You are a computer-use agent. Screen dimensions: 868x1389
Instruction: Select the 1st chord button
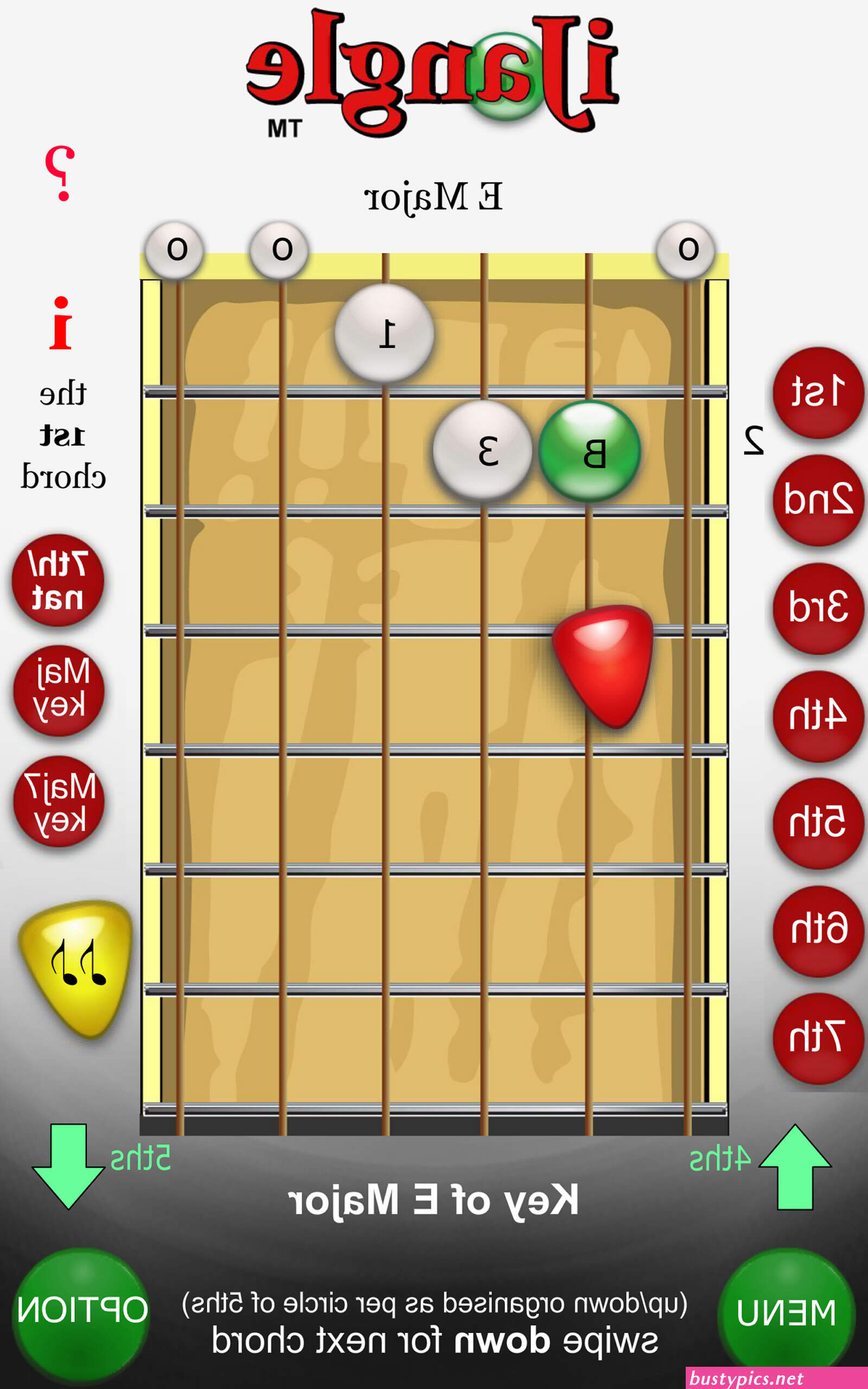[x=818, y=393]
